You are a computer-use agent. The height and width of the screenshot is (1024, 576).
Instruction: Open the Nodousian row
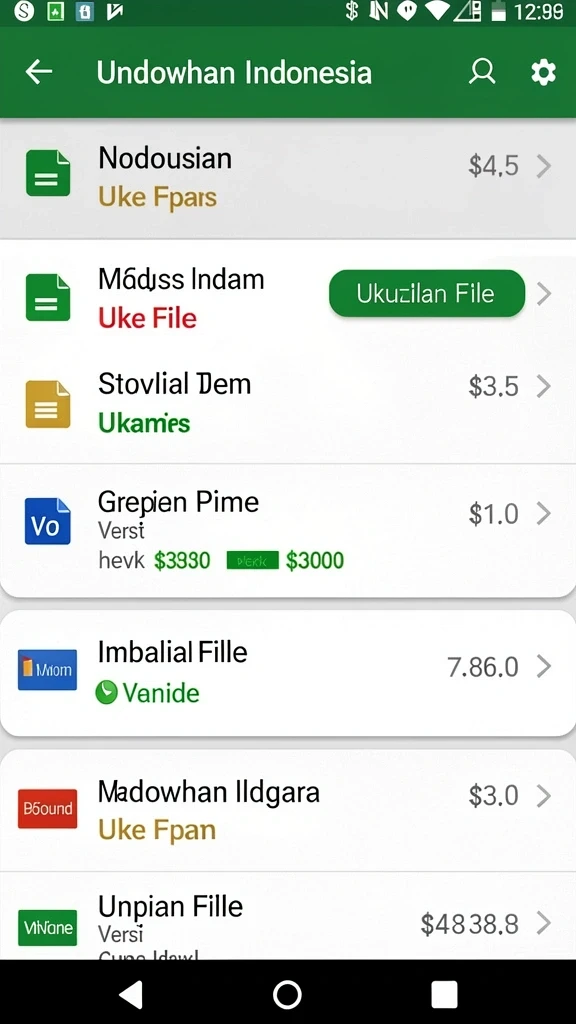click(x=288, y=178)
